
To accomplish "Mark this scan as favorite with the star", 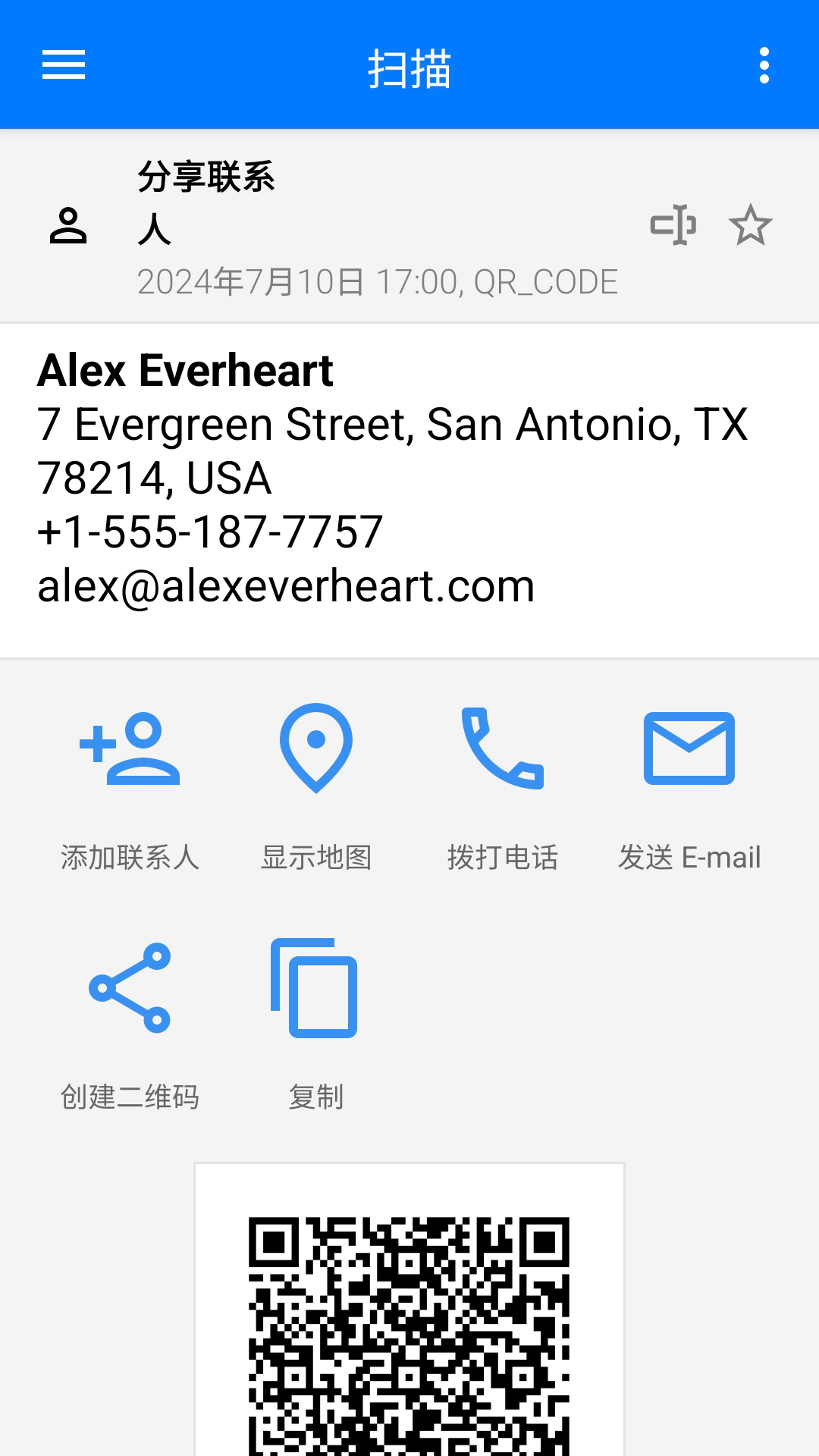I will click(751, 225).
